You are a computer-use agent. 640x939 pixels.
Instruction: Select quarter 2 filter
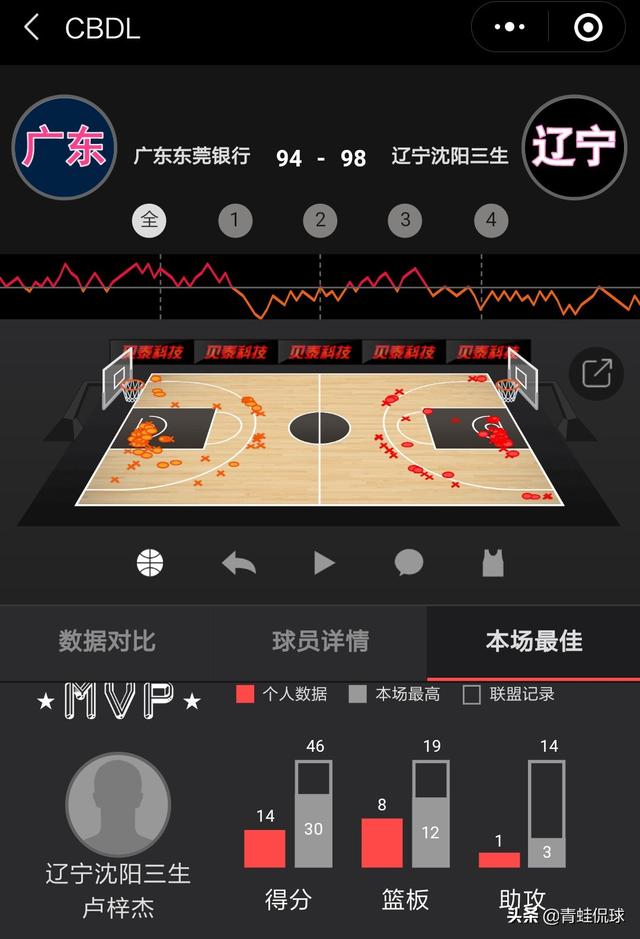click(320, 220)
